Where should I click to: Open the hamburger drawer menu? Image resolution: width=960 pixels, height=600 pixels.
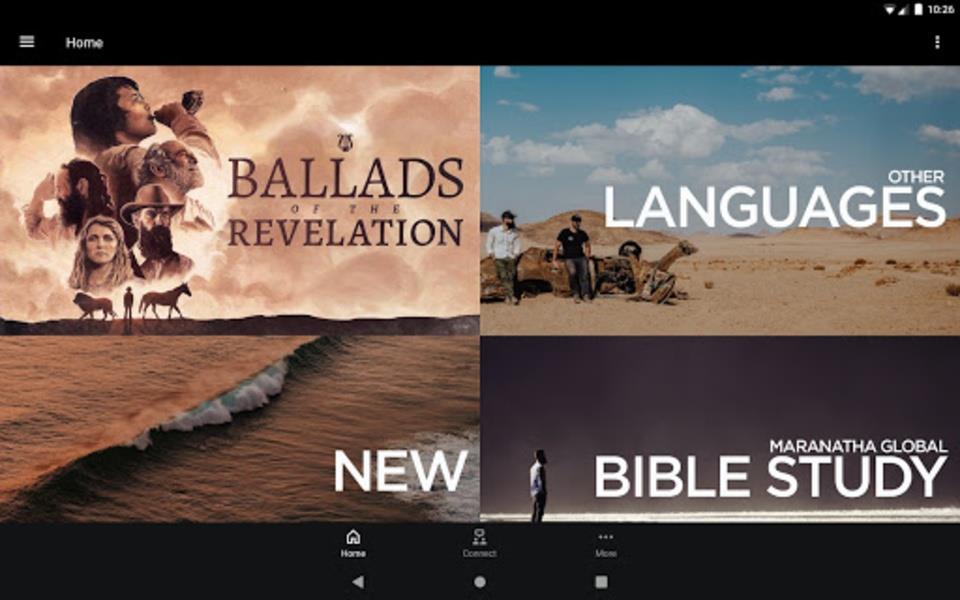click(x=27, y=42)
